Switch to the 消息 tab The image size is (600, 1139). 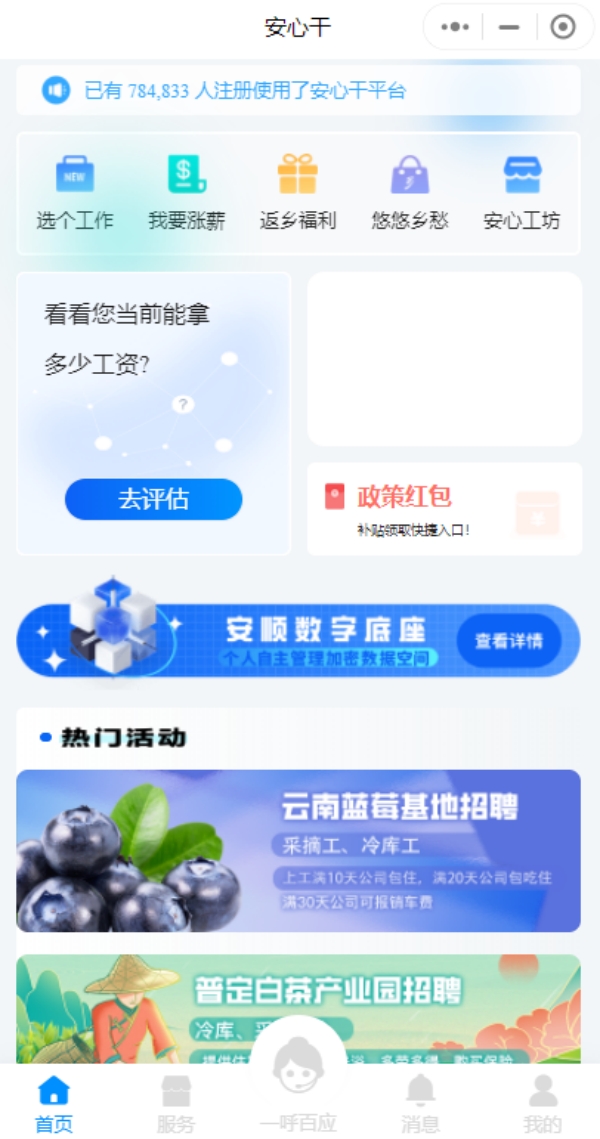420,1103
